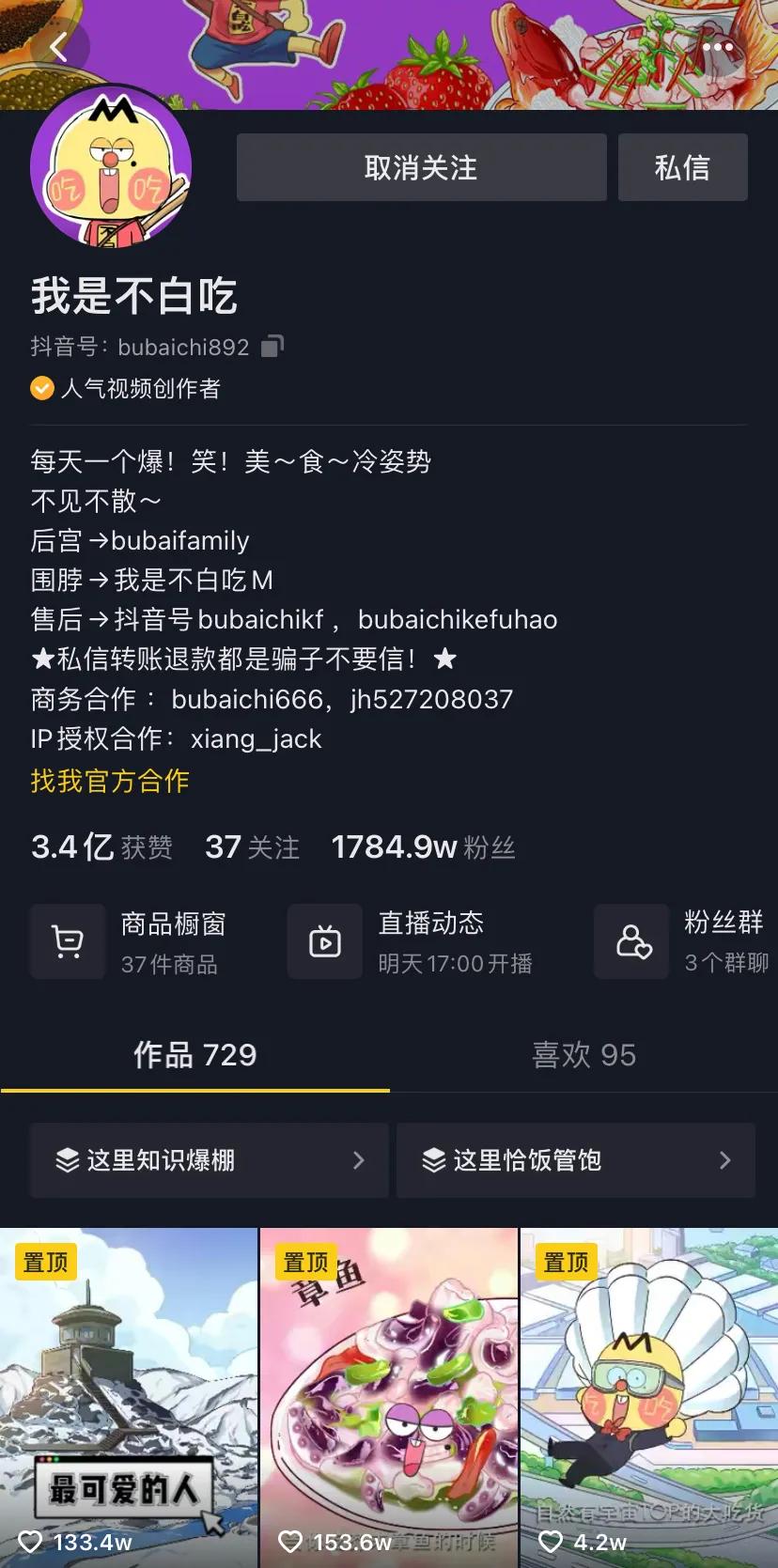Tap 取消关注 to unfollow
The image size is (778, 1568).
coord(421,167)
